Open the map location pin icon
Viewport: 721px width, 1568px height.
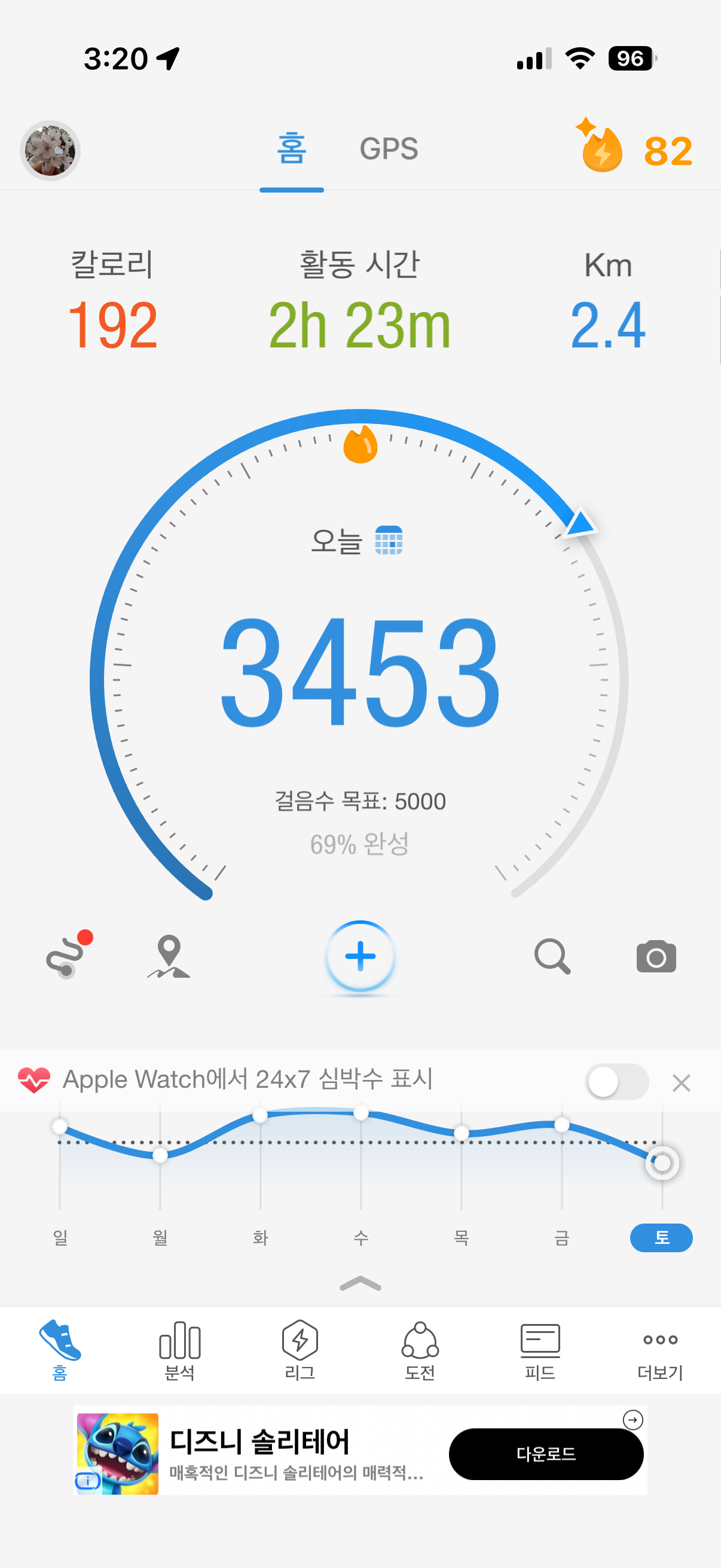[169, 956]
